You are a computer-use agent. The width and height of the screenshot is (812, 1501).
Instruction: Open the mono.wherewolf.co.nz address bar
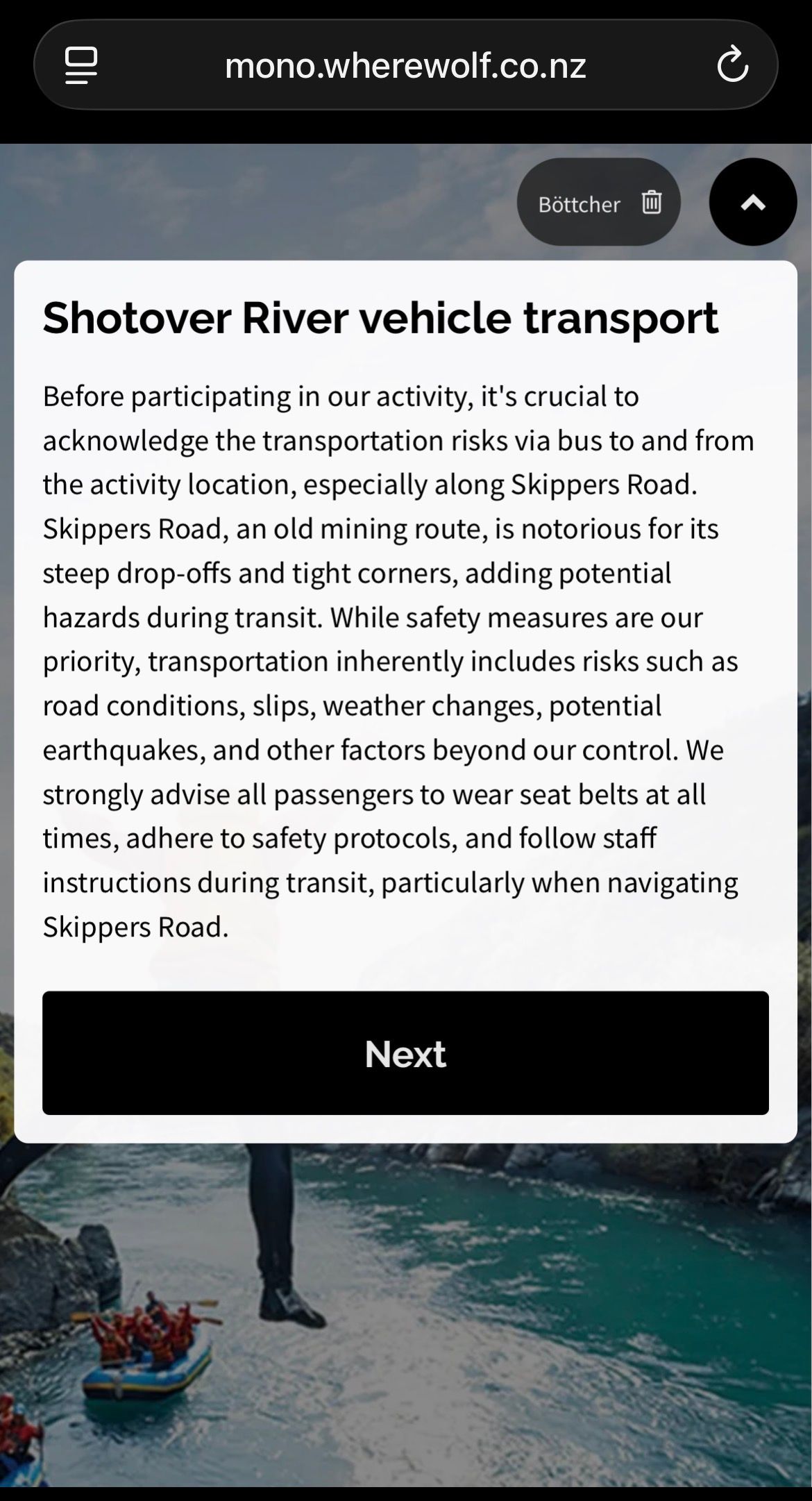pos(406,65)
